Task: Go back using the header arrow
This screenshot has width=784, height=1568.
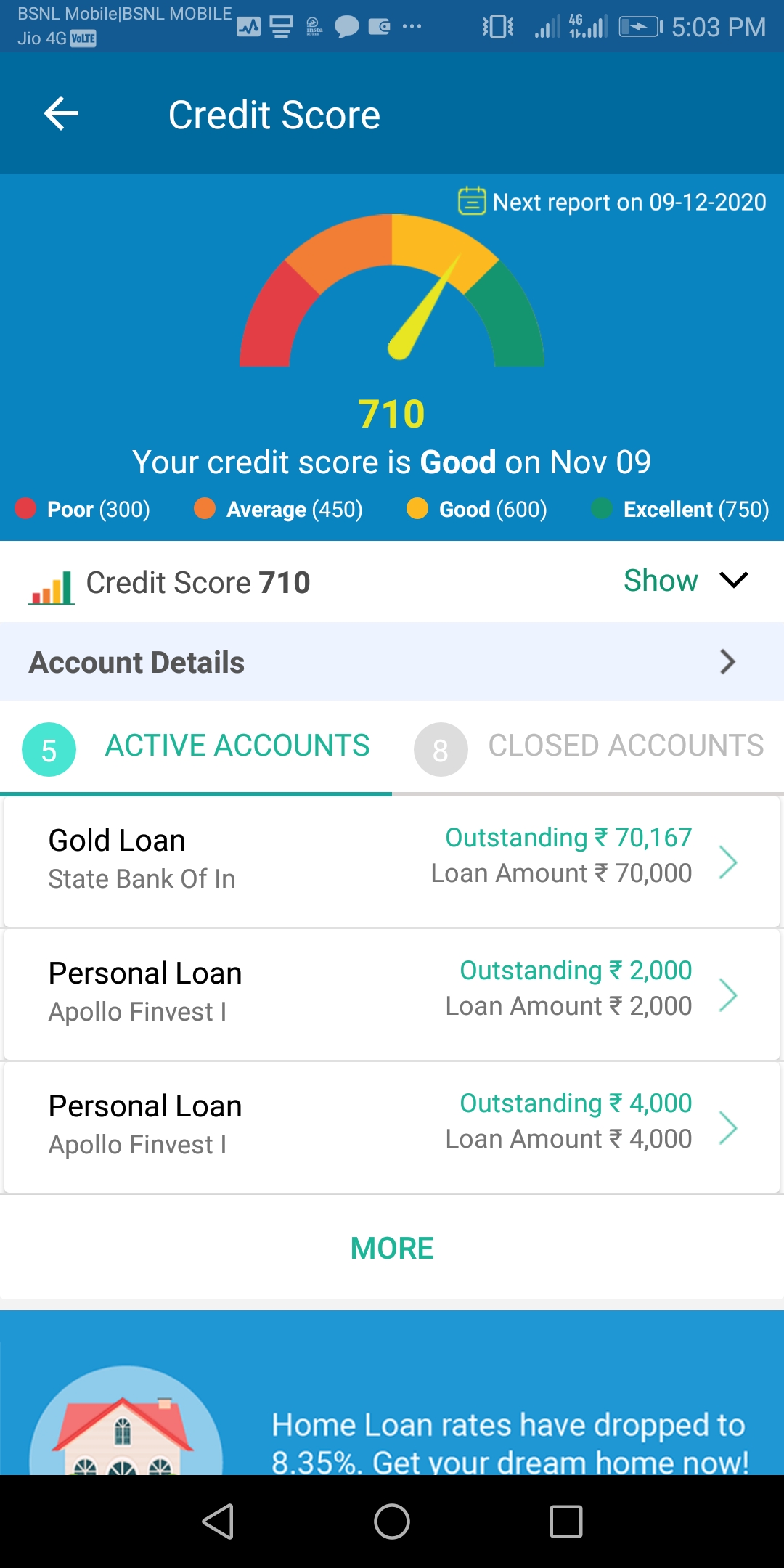Action: pos(62,114)
